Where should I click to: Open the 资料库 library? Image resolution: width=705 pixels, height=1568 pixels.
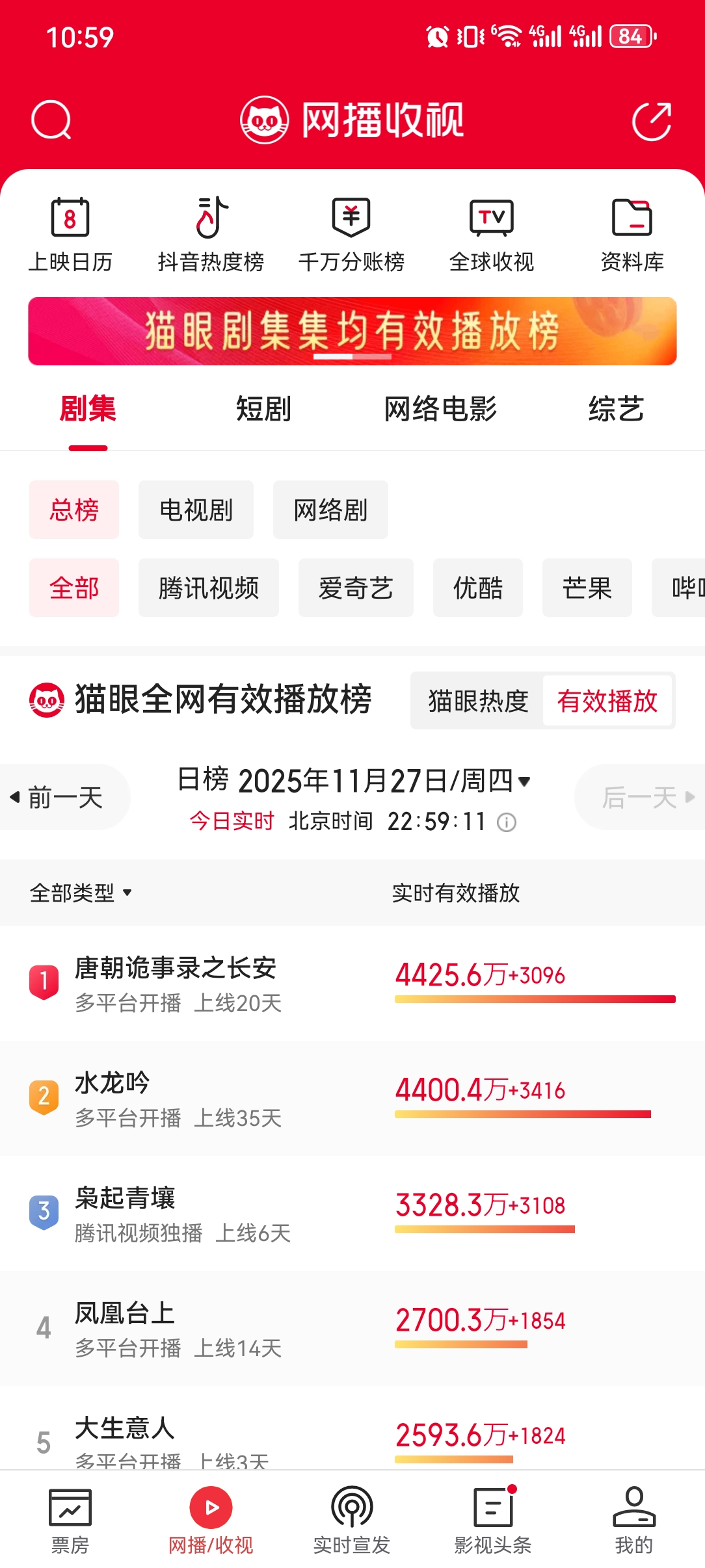coord(632,234)
